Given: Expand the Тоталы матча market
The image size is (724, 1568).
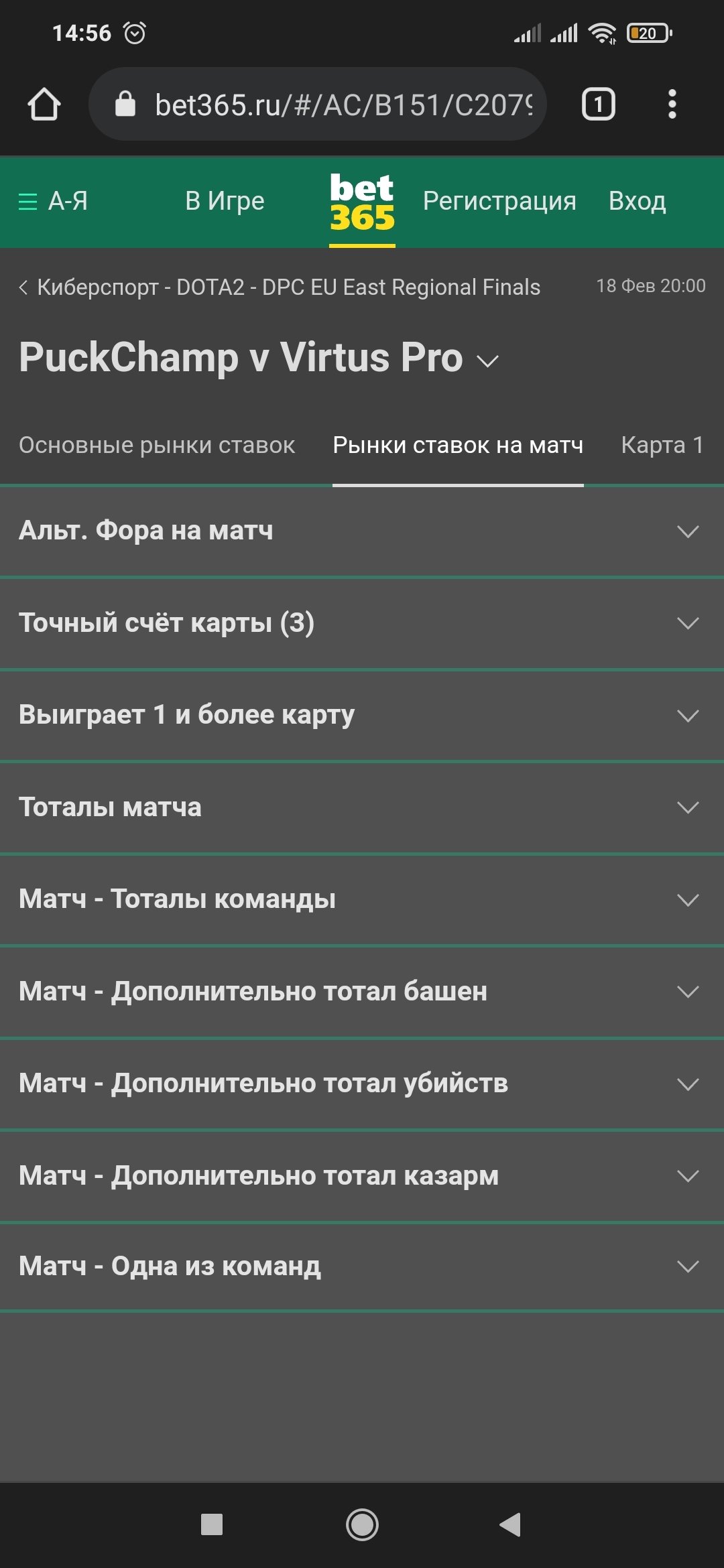Looking at the screenshot, I should (362, 807).
